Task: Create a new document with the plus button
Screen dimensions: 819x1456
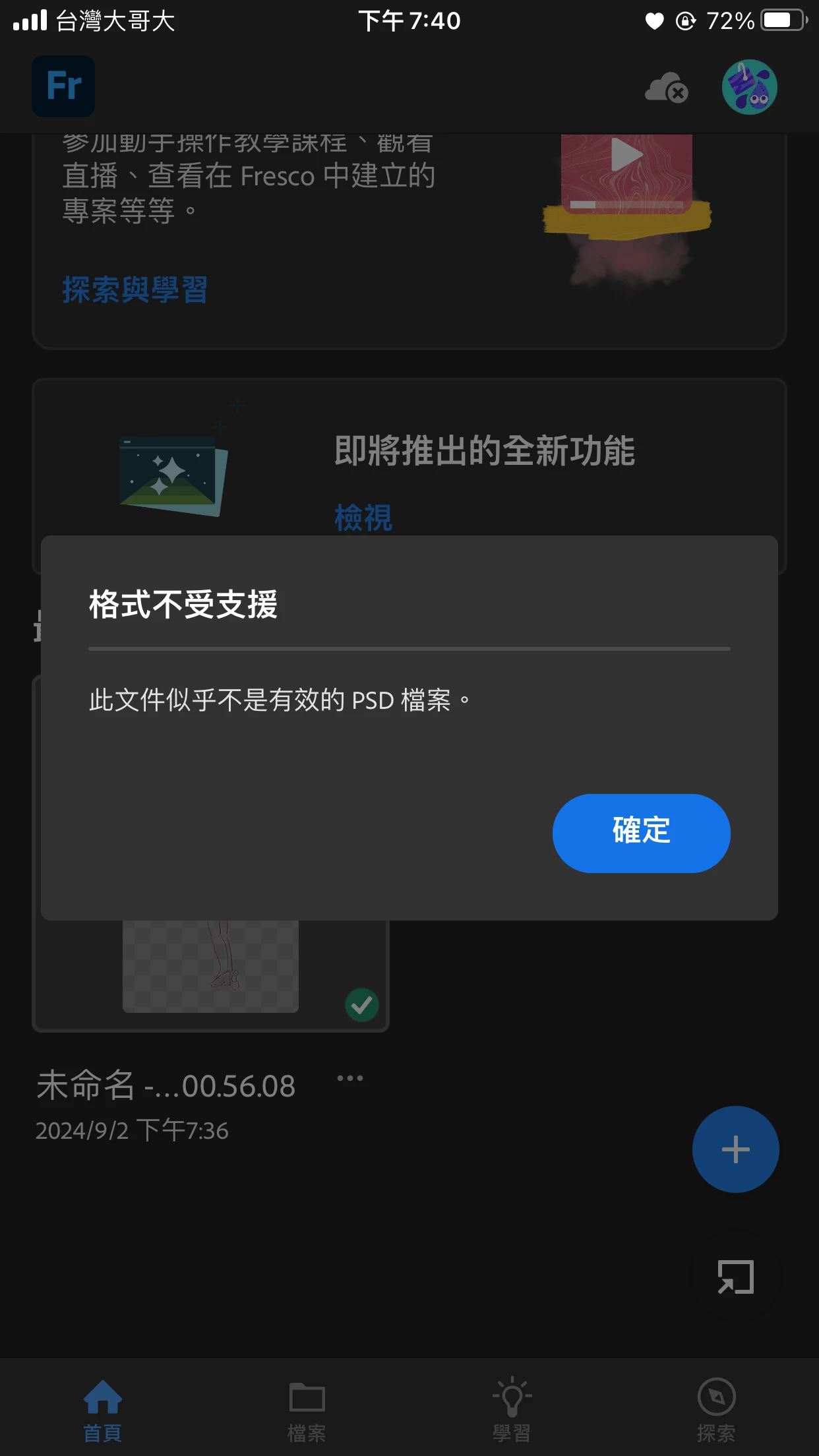Action: coord(735,1149)
